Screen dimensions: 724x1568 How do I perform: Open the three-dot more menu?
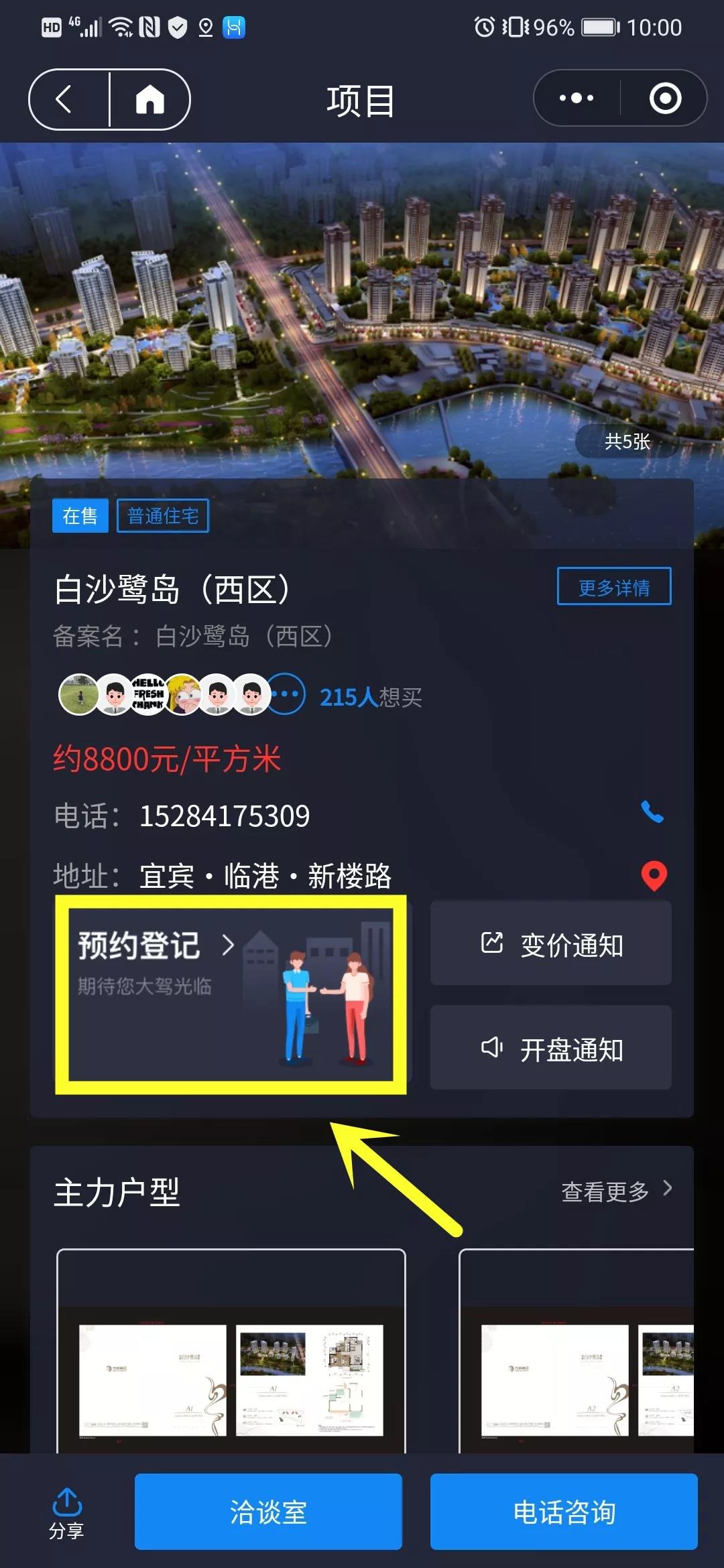[577, 99]
